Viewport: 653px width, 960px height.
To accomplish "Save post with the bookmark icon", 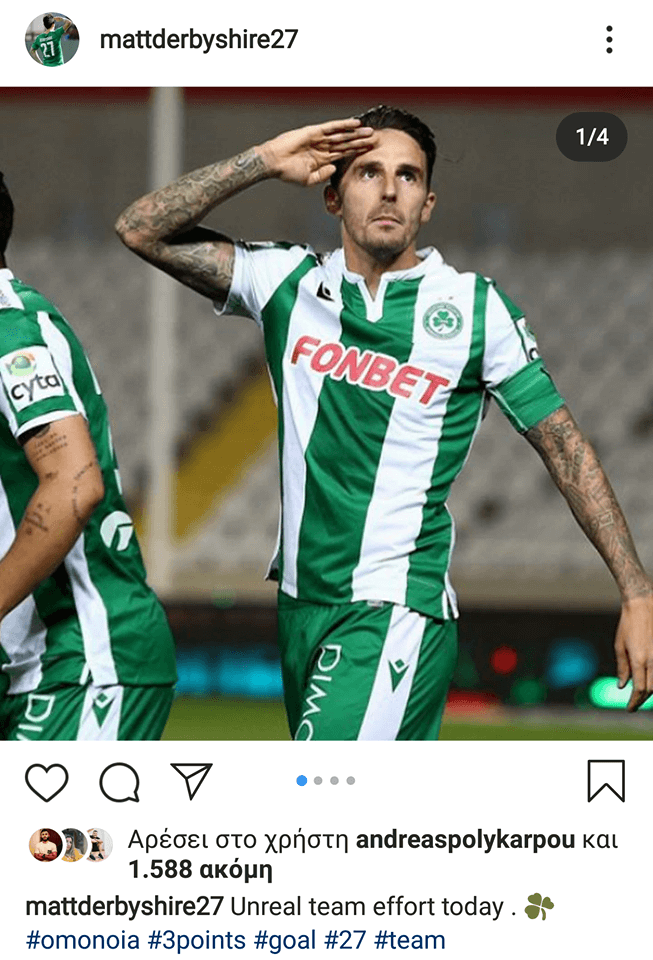I will click(x=606, y=781).
